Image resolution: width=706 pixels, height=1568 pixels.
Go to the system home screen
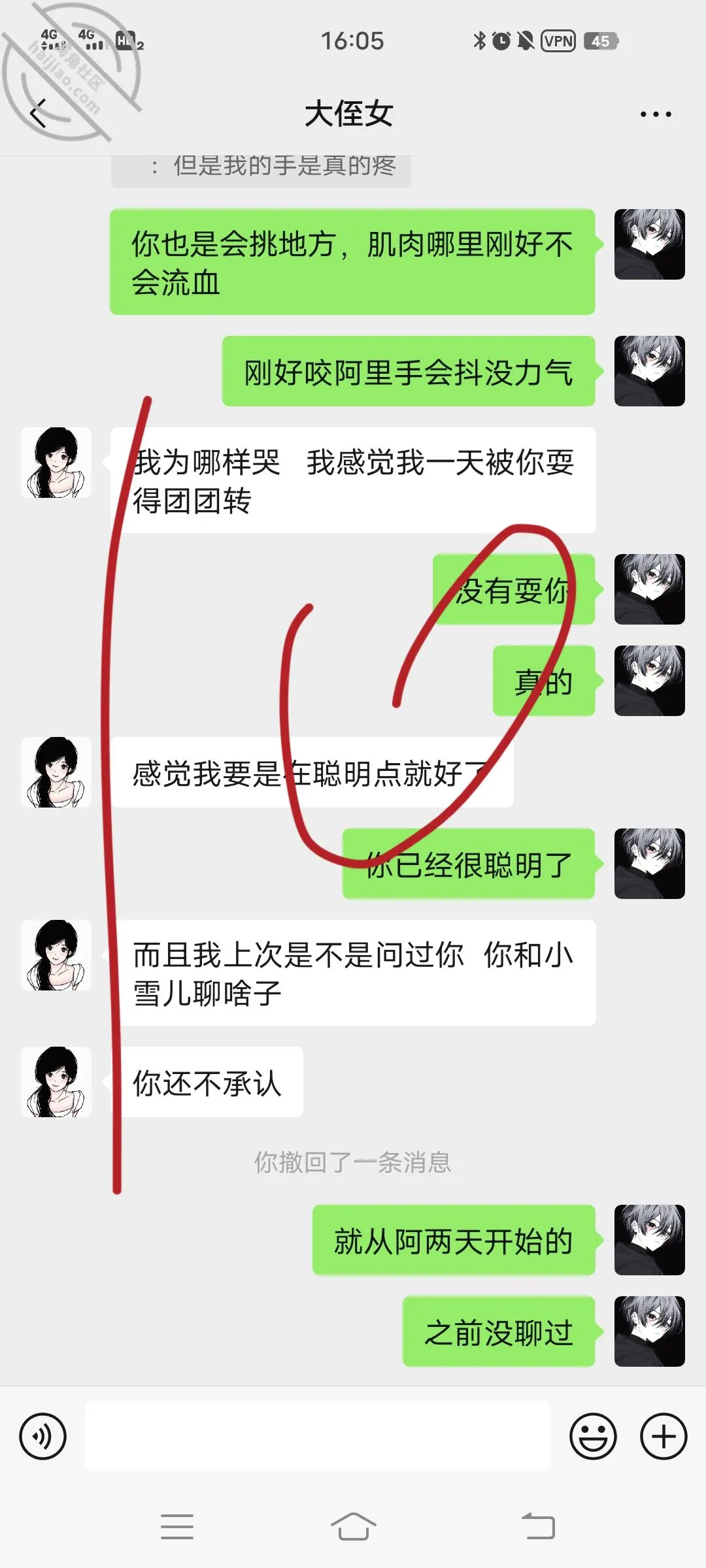coord(353,1527)
